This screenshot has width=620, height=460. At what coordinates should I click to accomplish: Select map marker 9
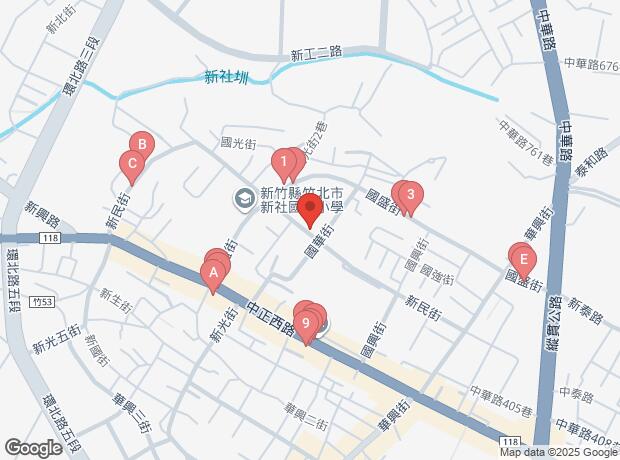[304, 325]
